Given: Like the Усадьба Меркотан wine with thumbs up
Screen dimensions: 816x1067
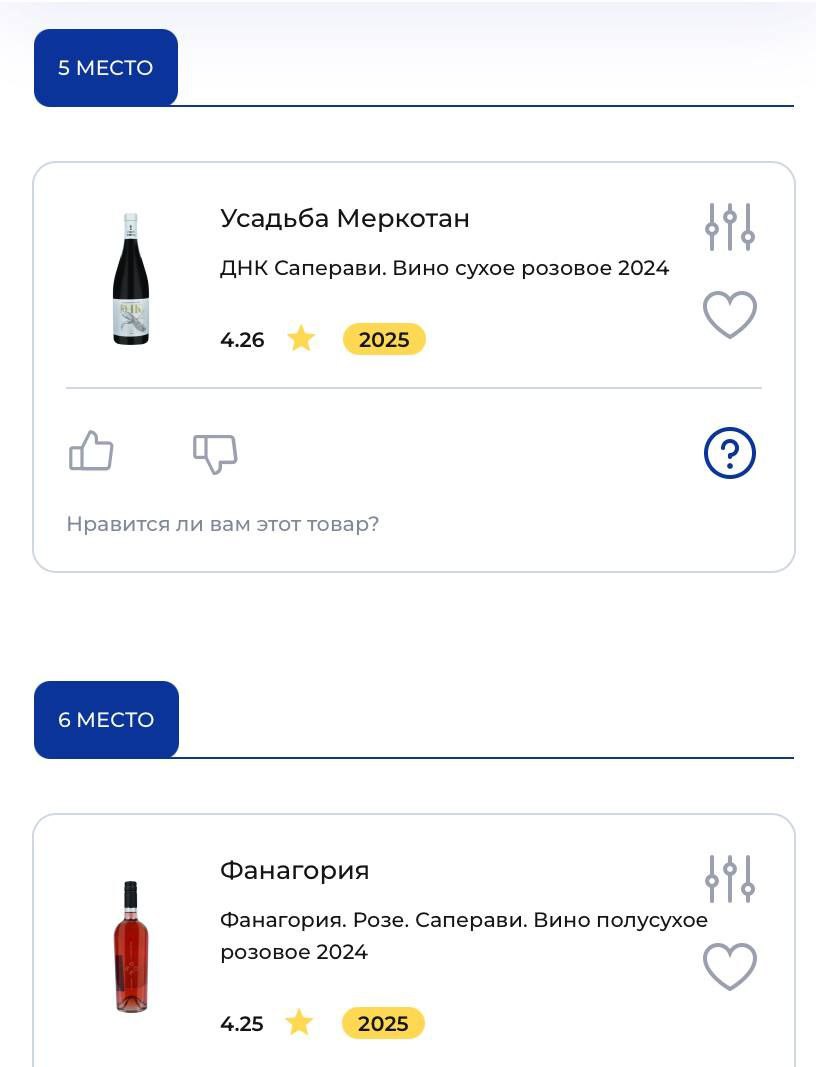Looking at the screenshot, I should coord(91,452).
